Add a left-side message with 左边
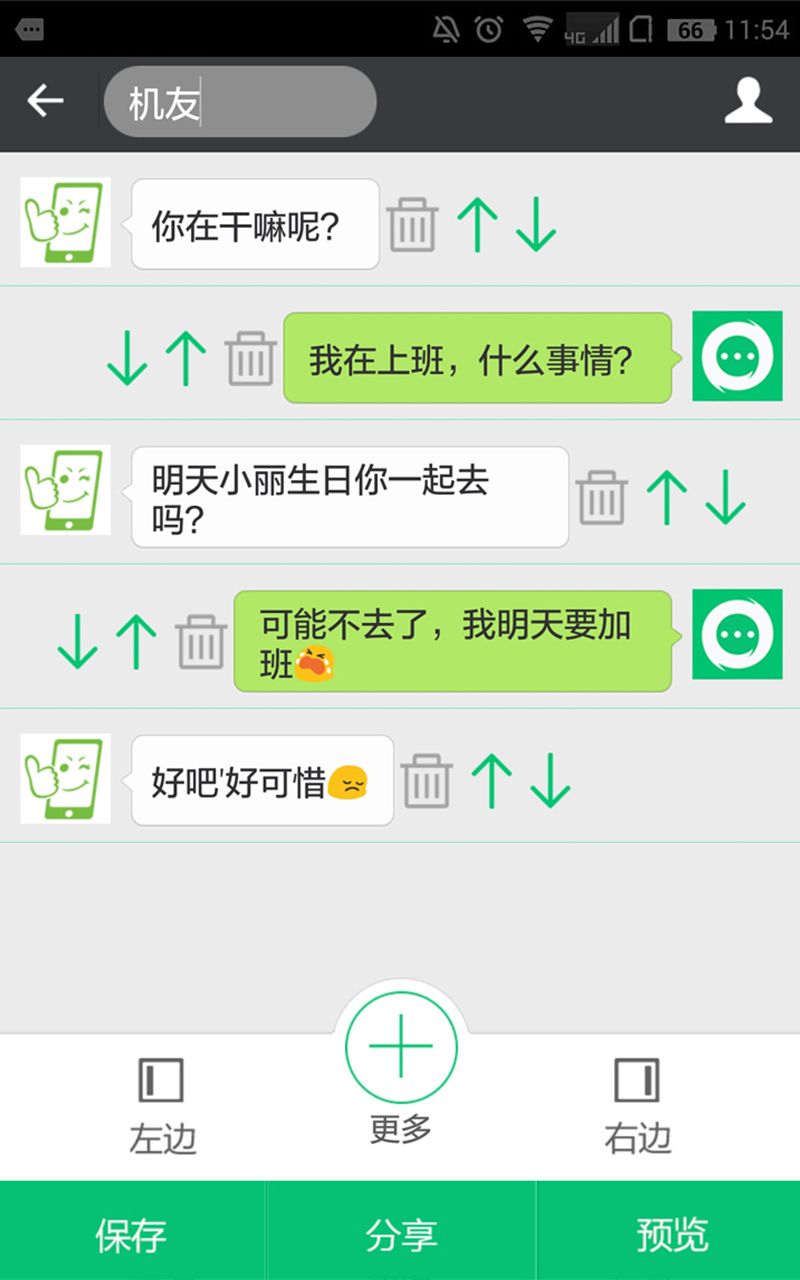The image size is (800, 1280). click(162, 1106)
